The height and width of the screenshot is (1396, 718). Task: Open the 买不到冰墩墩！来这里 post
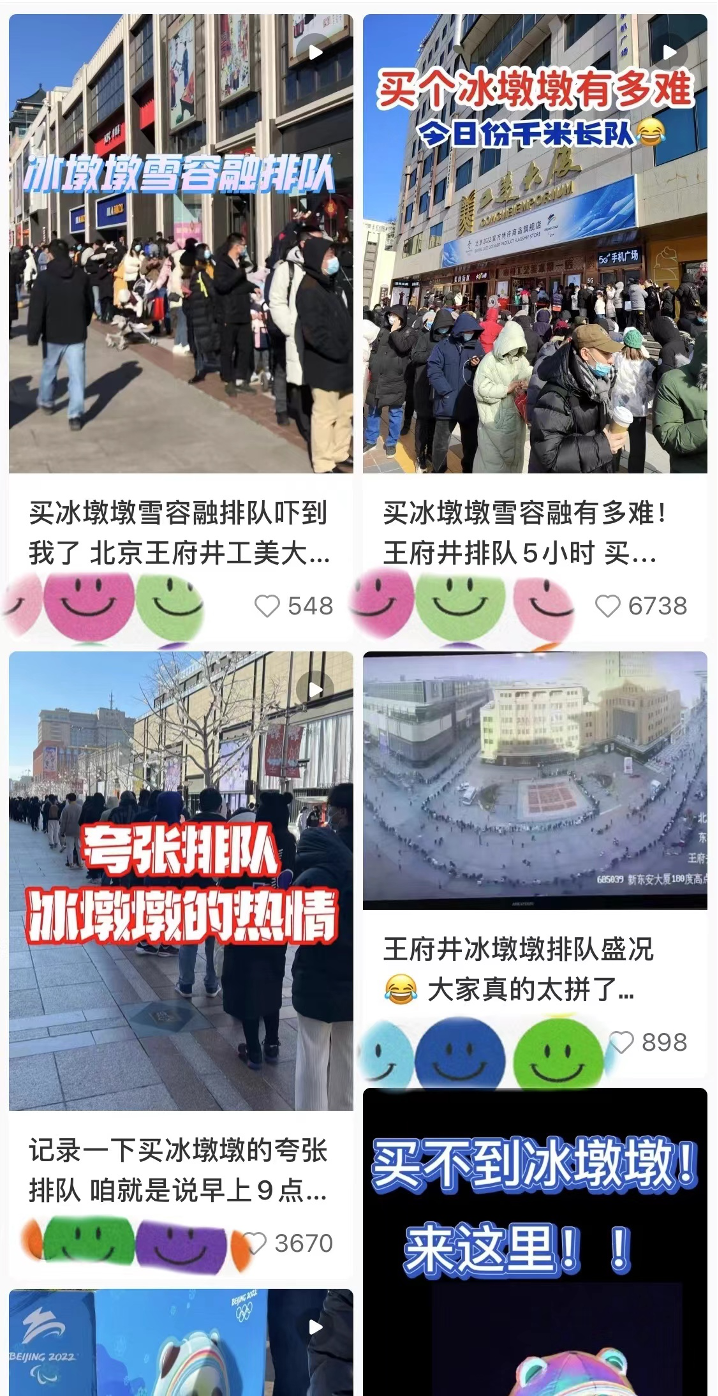(535, 1240)
